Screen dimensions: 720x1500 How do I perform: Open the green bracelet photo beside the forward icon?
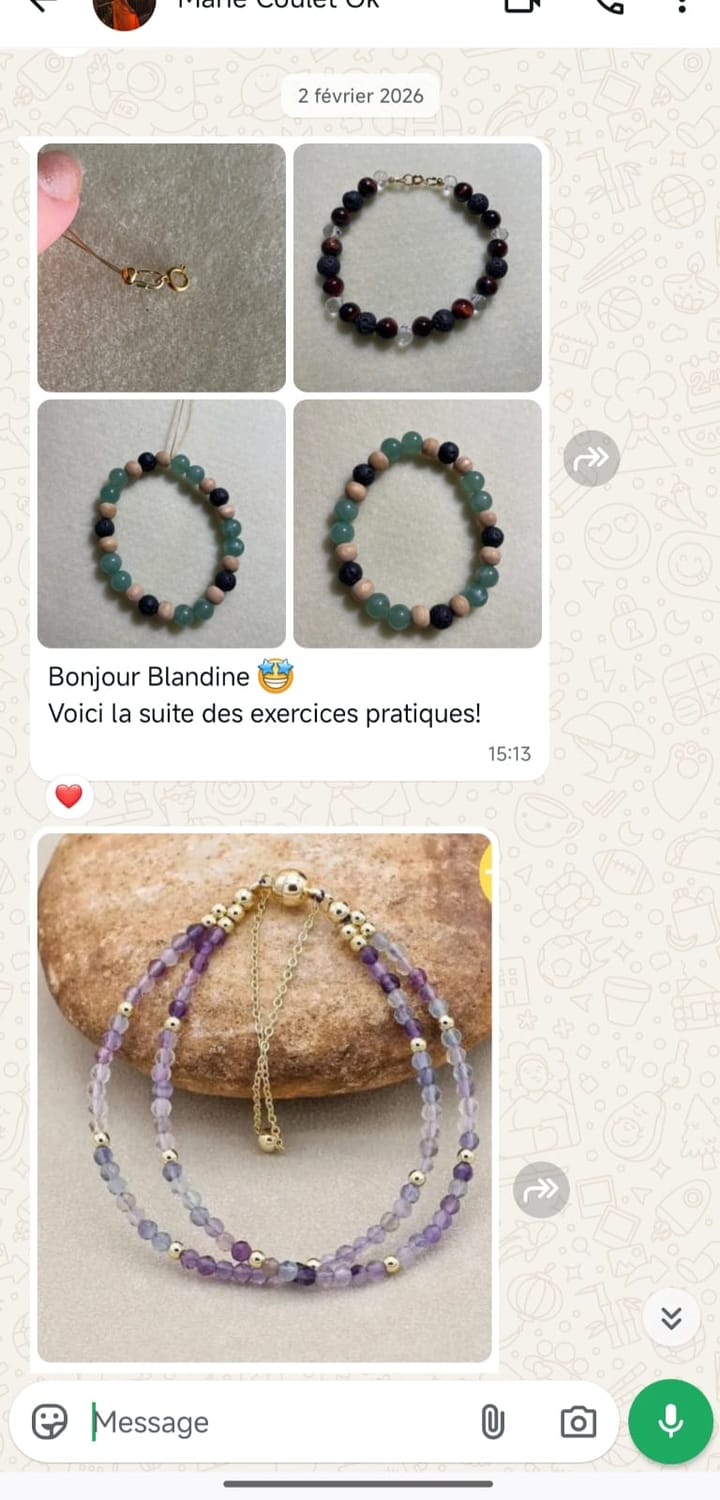pyautogui.click(x=417, y=523)
